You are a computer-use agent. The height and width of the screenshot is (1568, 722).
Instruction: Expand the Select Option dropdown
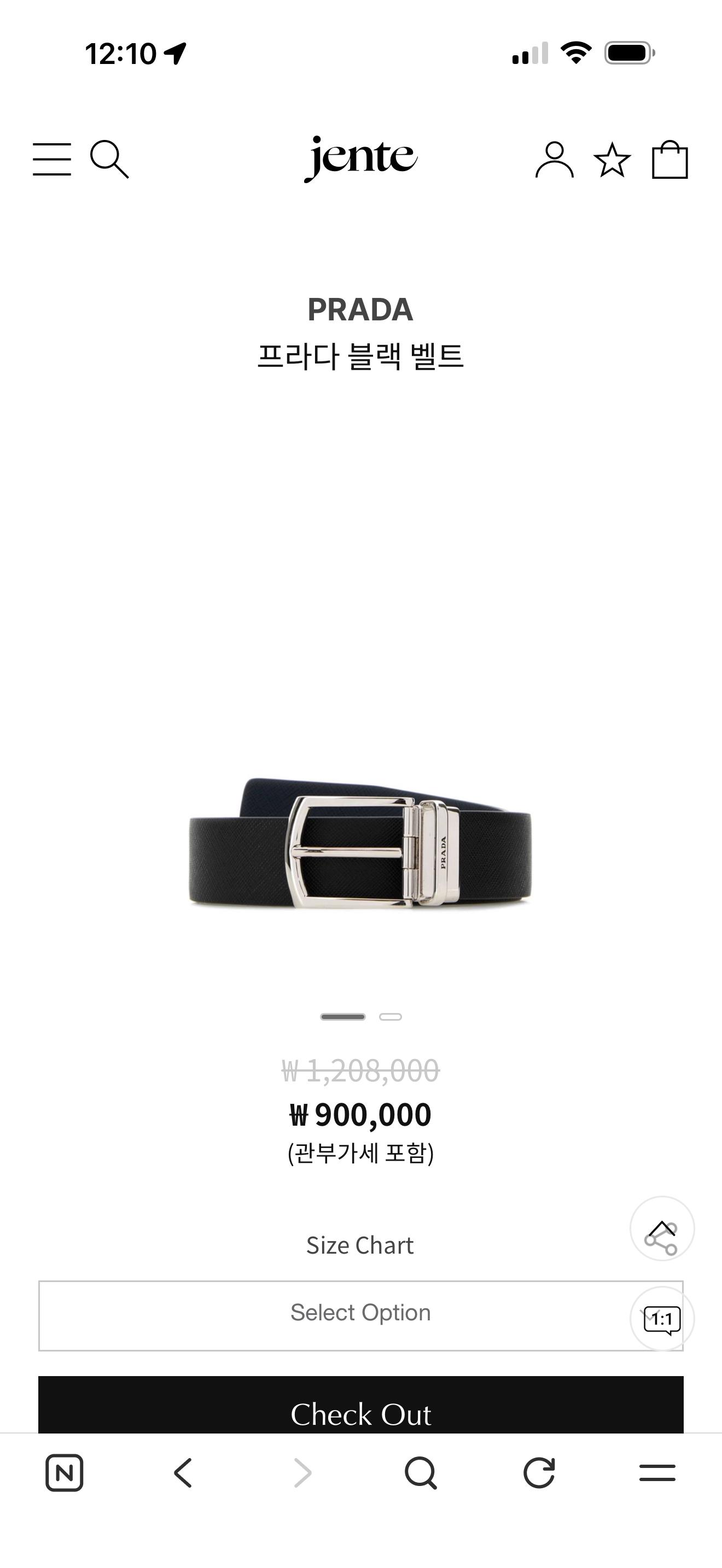[361, 1315]
